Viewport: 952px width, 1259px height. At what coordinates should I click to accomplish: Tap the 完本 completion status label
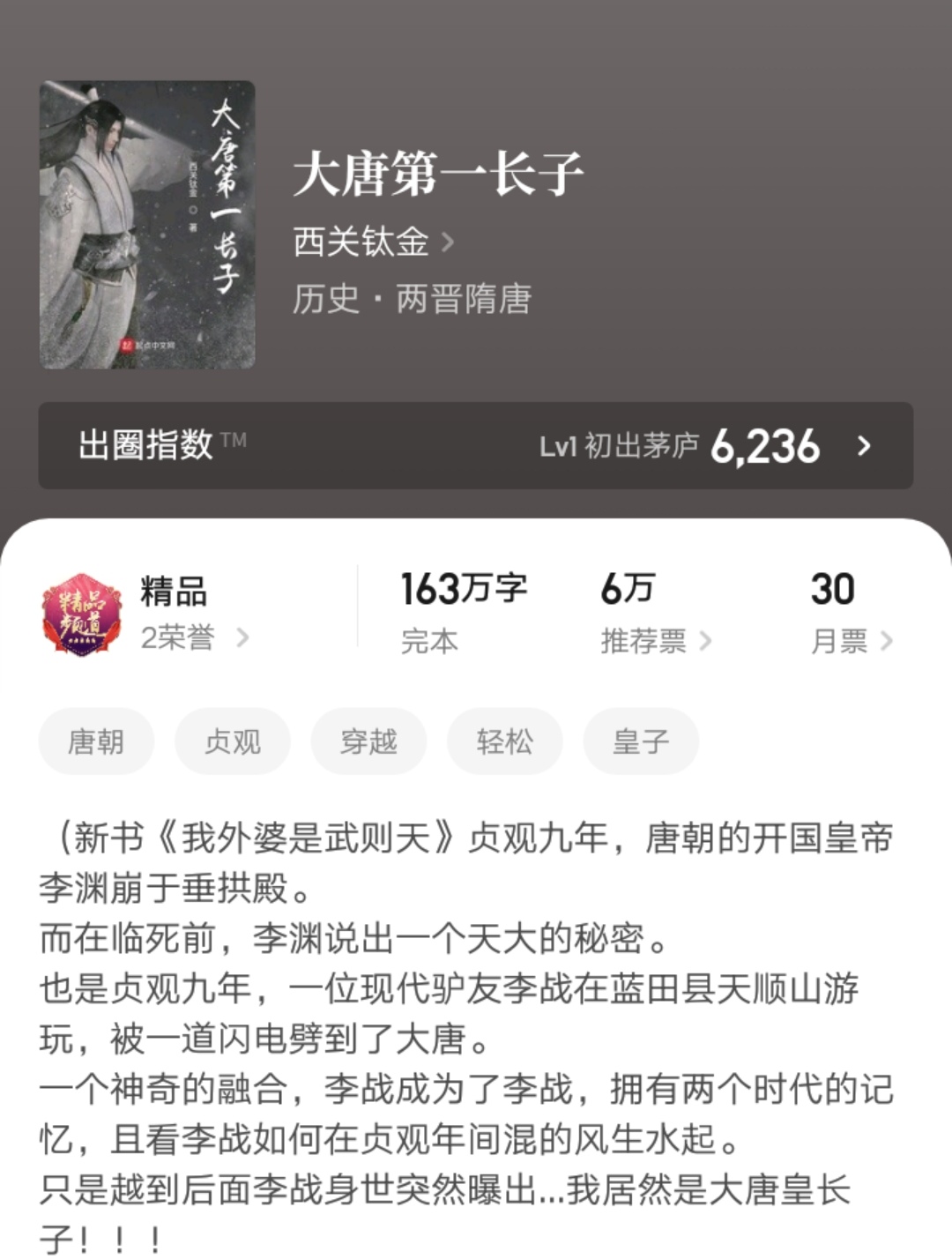pyautogui.click(x=430, y=641)
